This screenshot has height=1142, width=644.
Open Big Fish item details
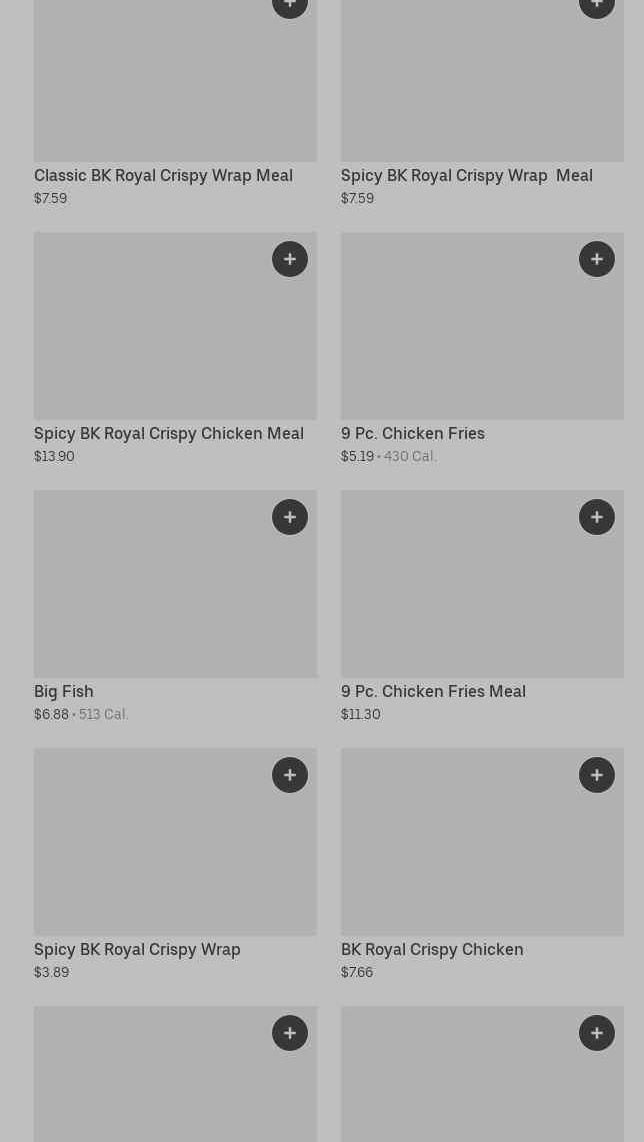point(64,691)
